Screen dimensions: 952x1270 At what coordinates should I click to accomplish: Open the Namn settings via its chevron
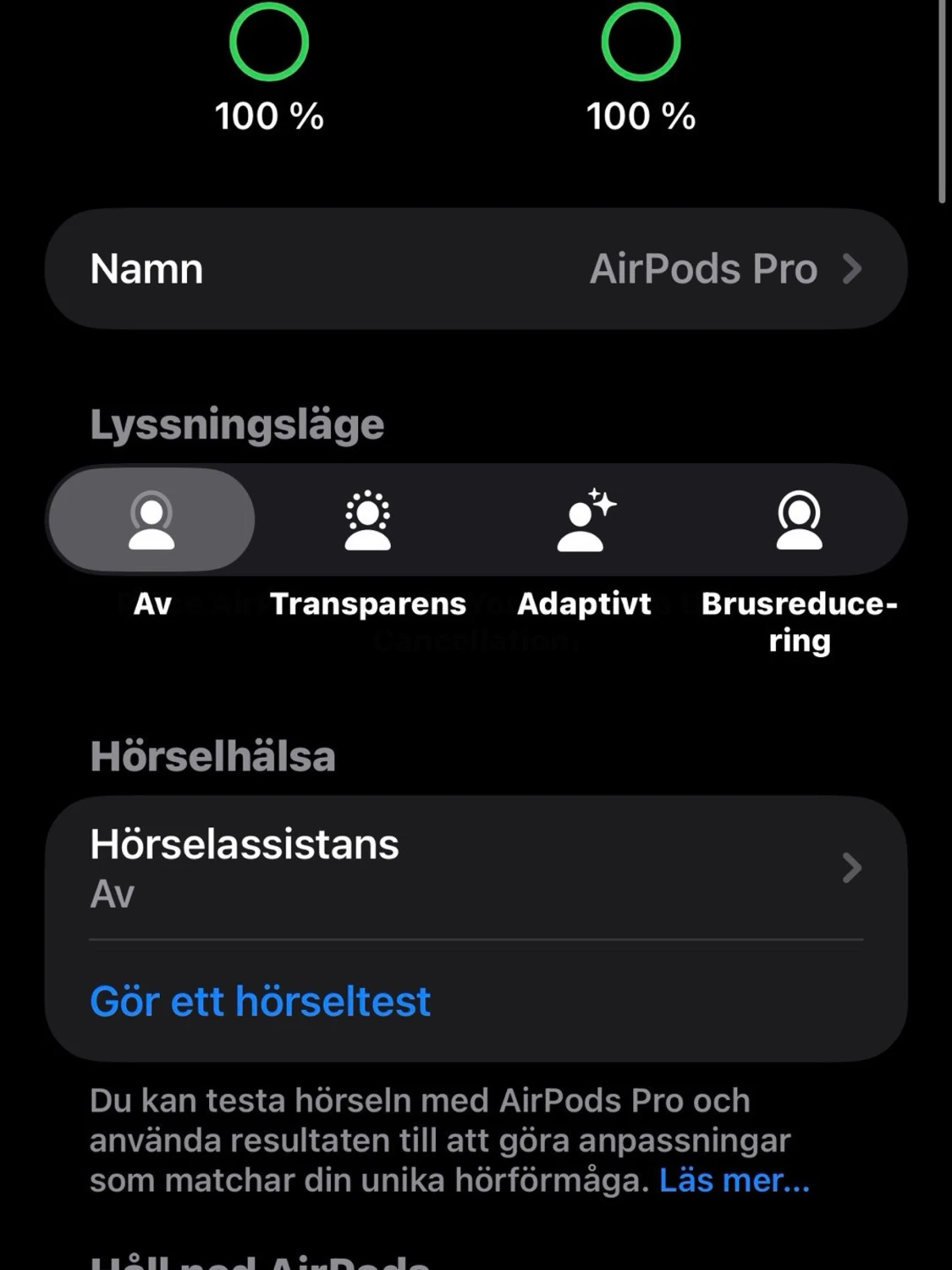[x=853, y=268]
